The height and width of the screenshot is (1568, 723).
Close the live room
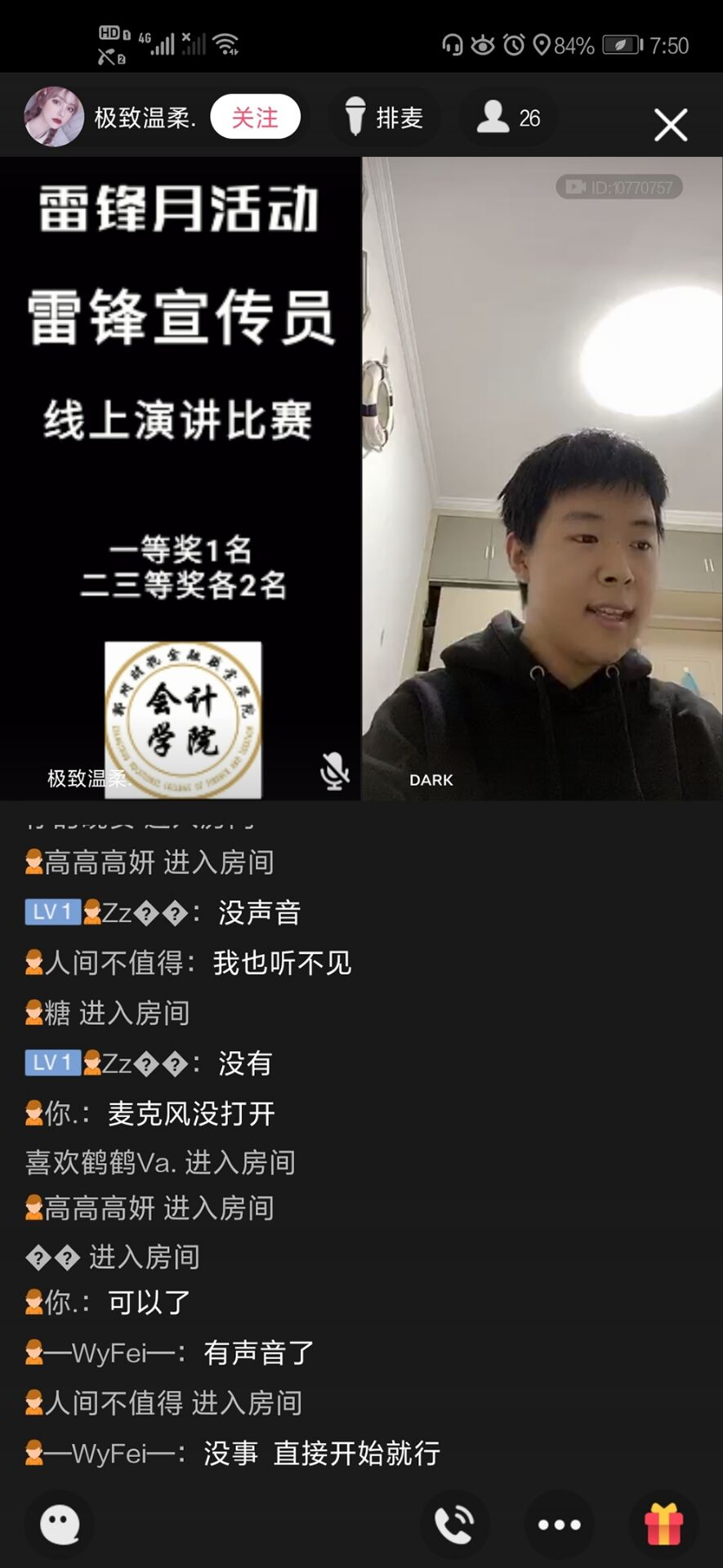coord(671,125)
